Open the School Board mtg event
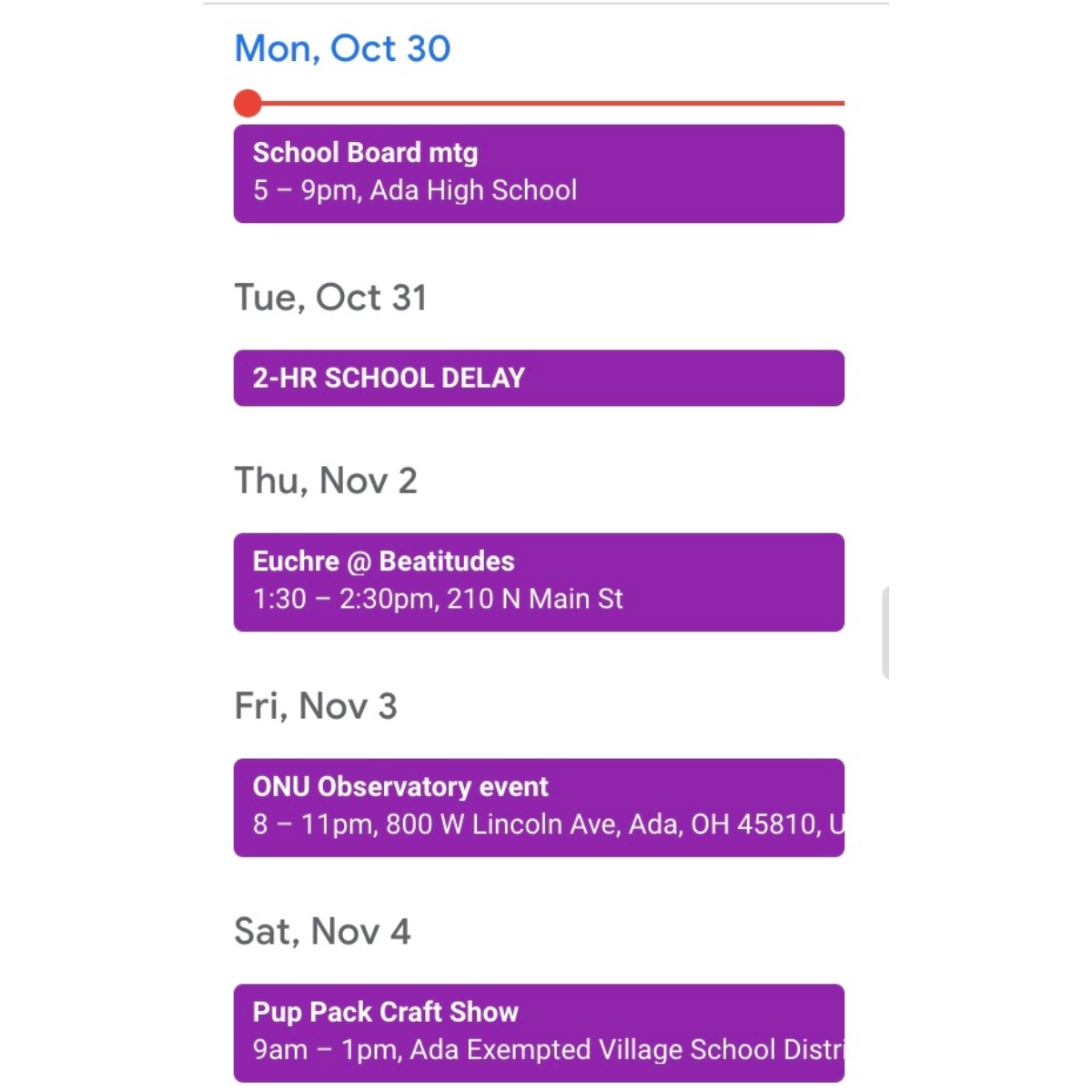Image resolution: width=1092 pixels, height=1092 pixels. coord(539,173)
